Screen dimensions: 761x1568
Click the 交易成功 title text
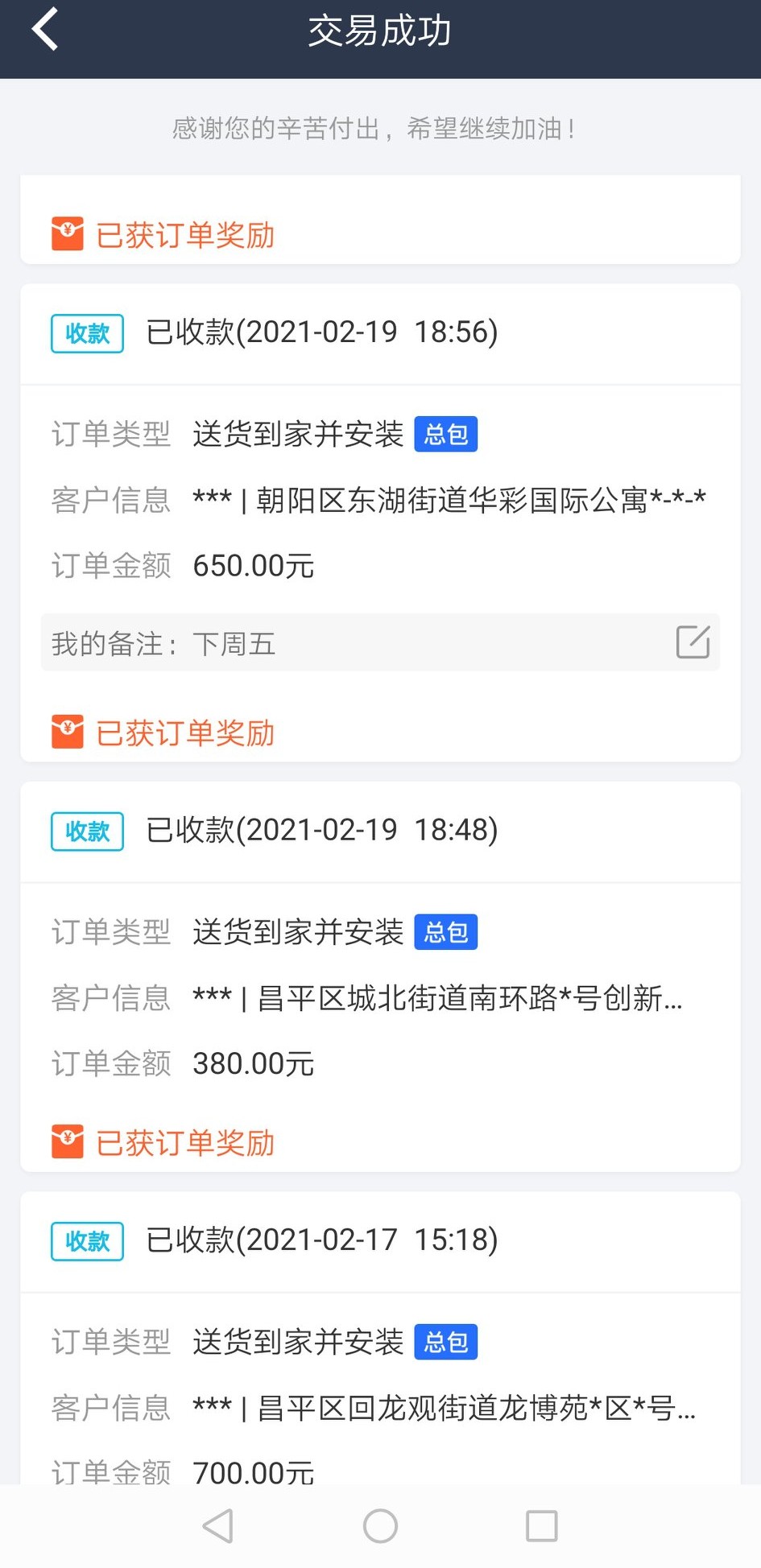click(380, 29)
